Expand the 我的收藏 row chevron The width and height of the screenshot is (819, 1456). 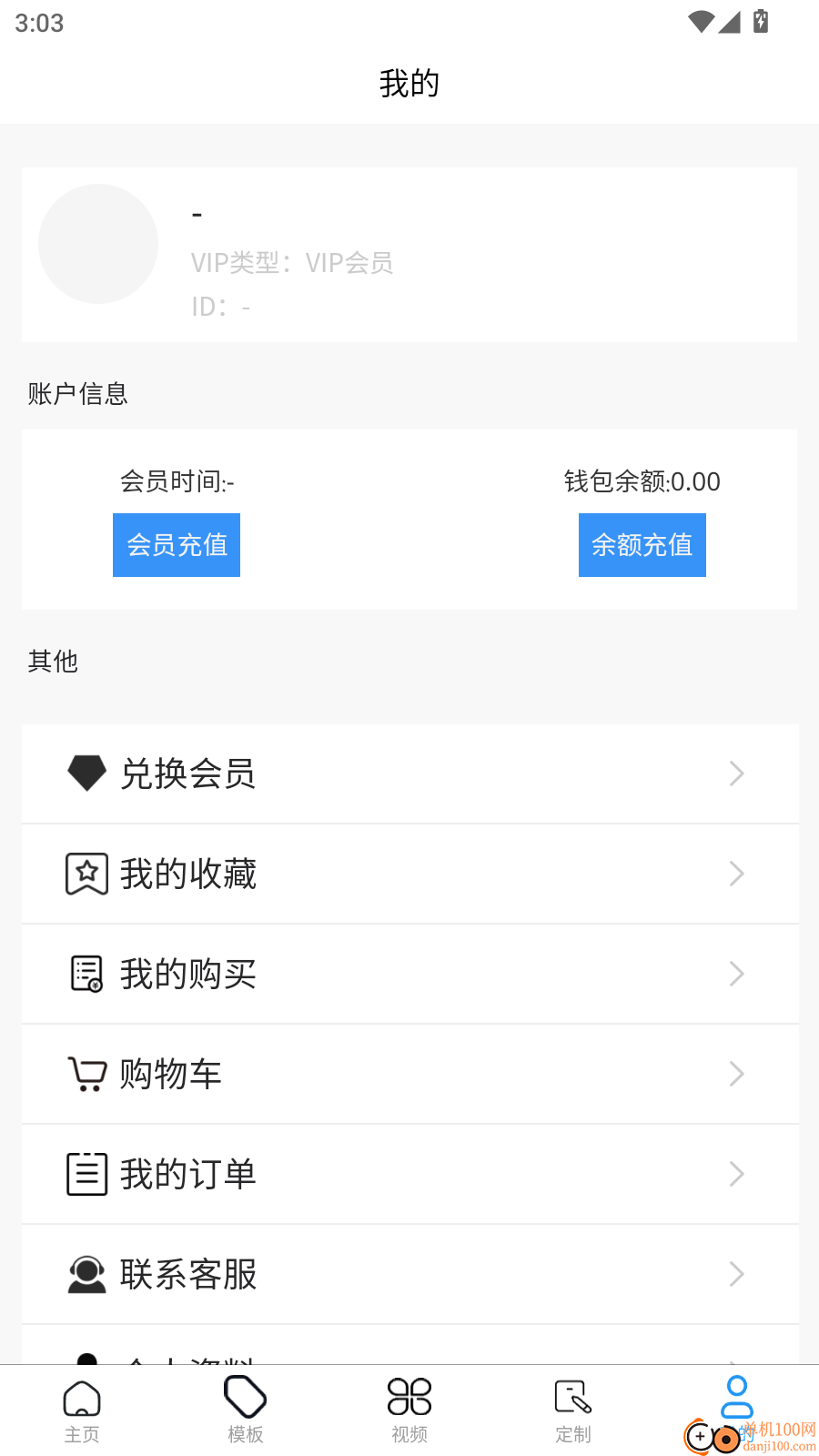(737, 874)
